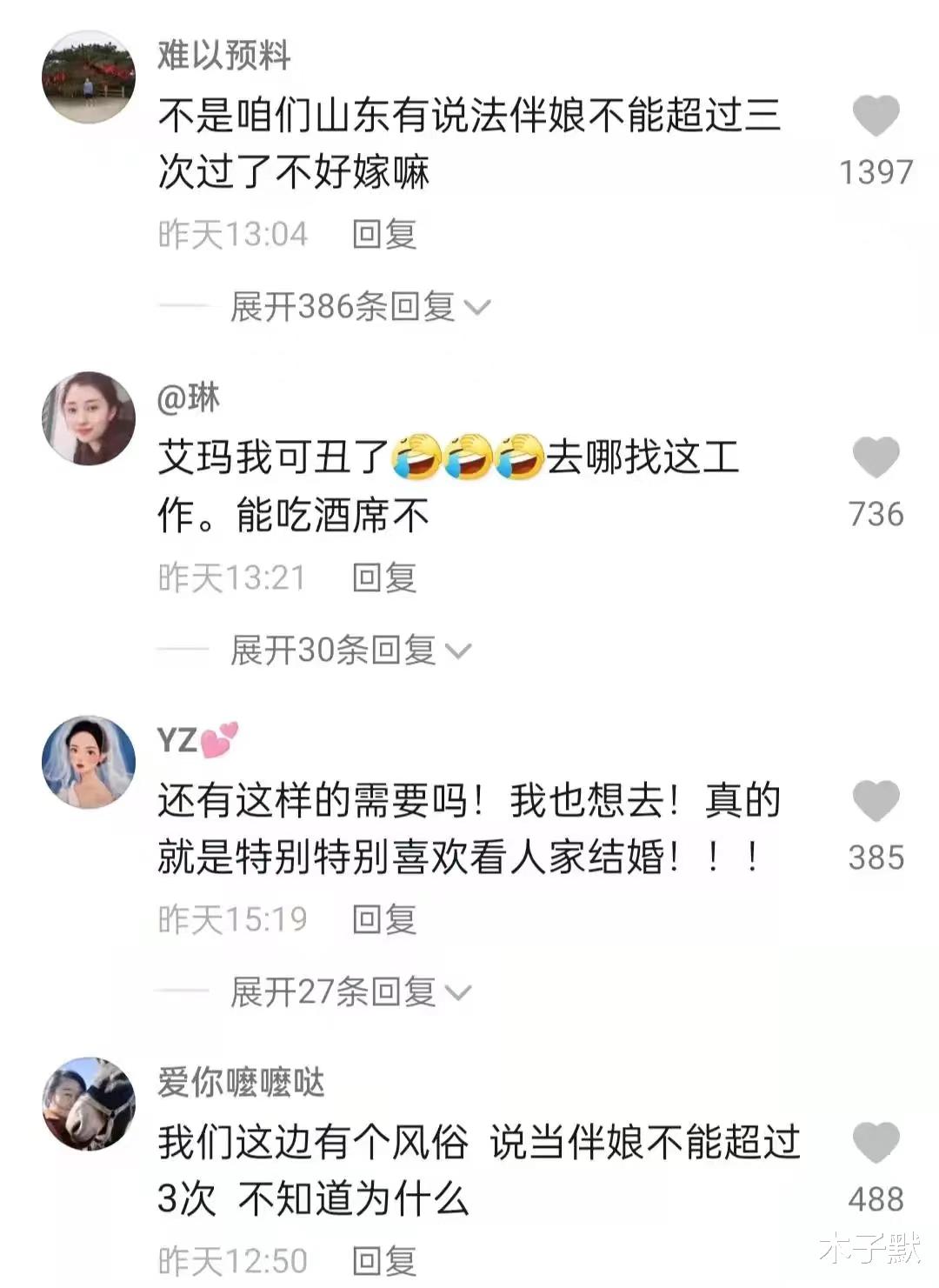939x1288 pixels.
Task: Tap YZ💕's comment text about weddings
Action: coord(469,826)
